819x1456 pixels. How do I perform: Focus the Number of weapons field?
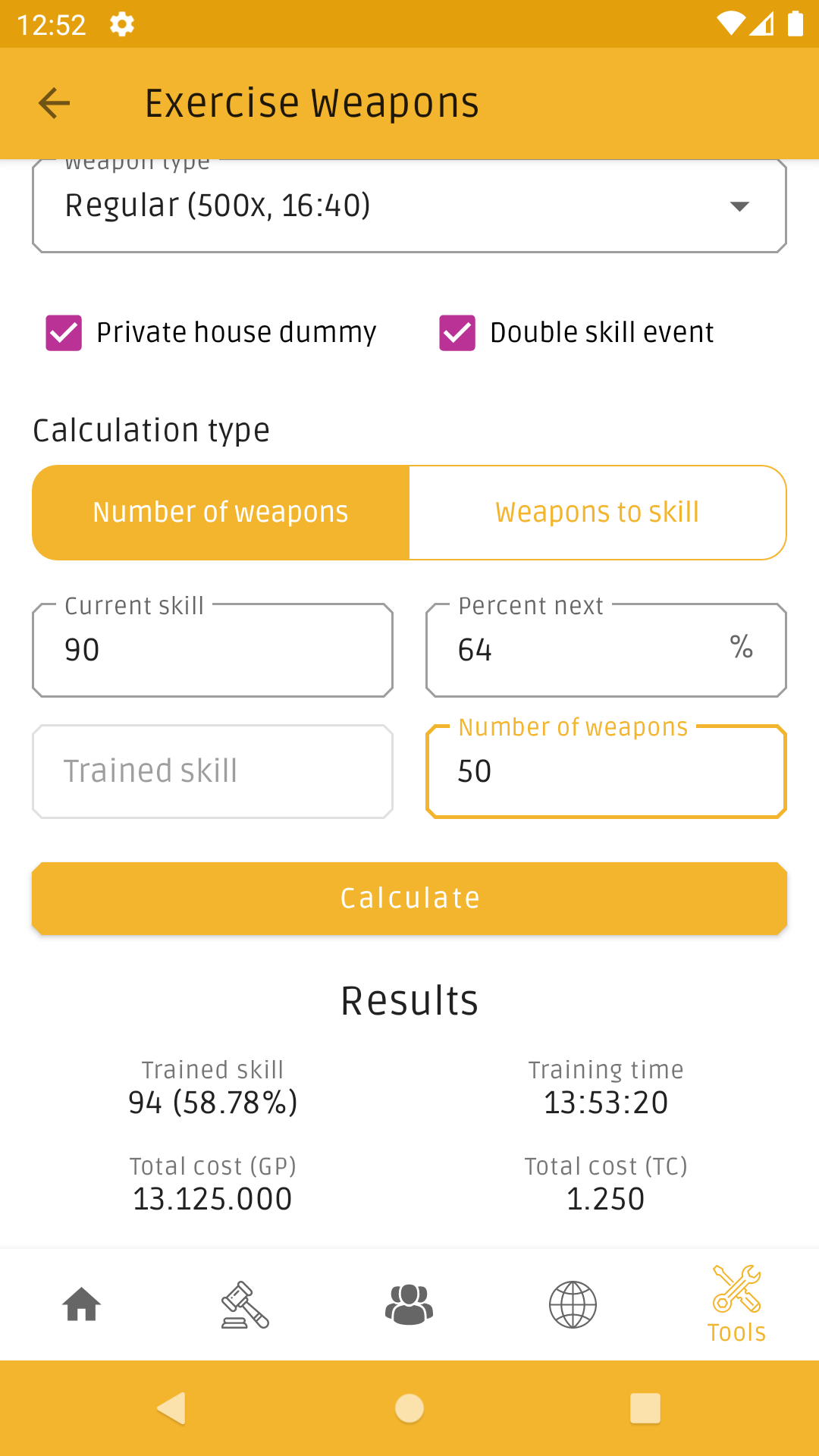tap(605, 772)
